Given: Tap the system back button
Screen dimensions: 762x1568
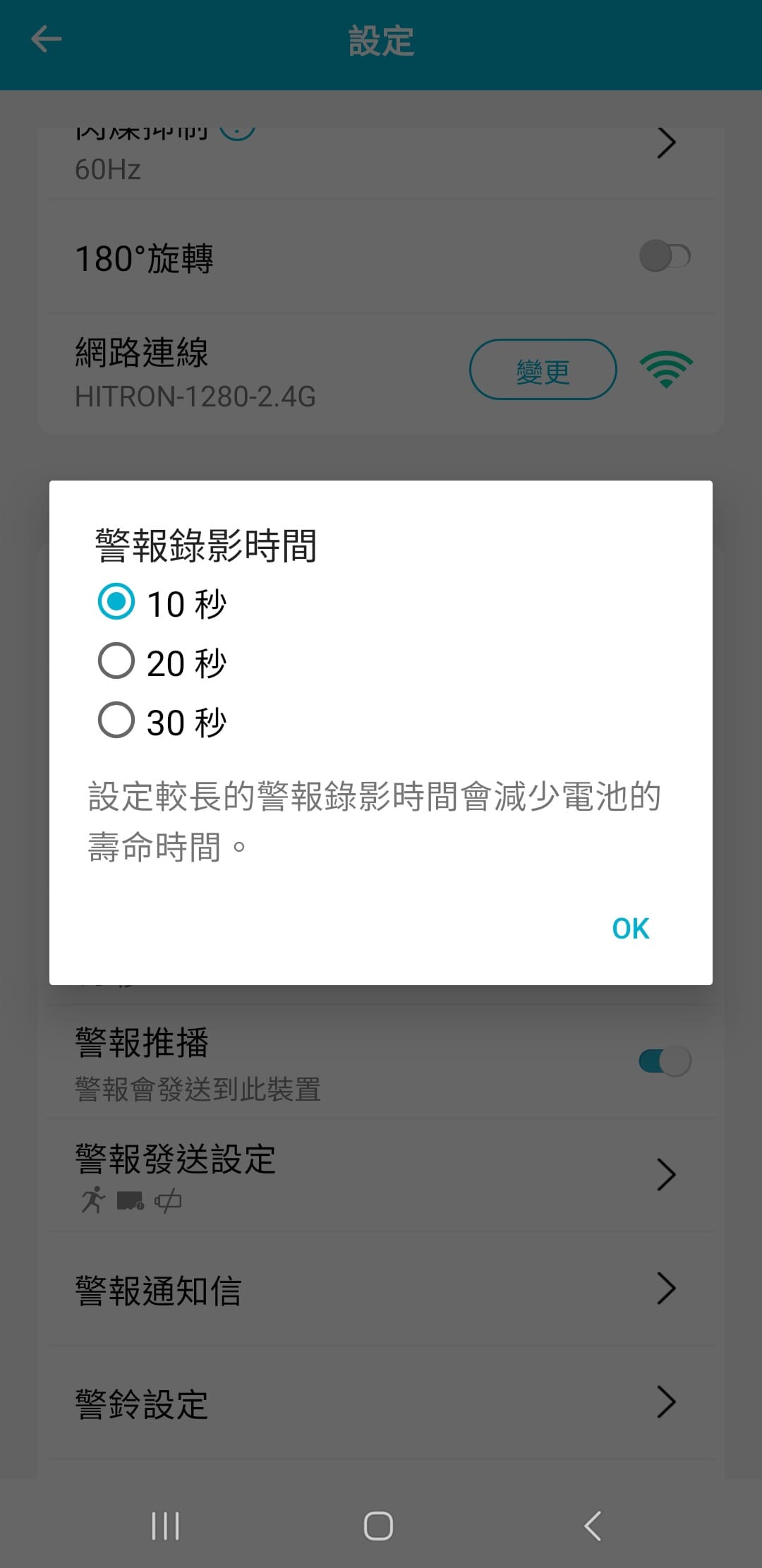Looking at the screenshot, I should coord(593,1526).
